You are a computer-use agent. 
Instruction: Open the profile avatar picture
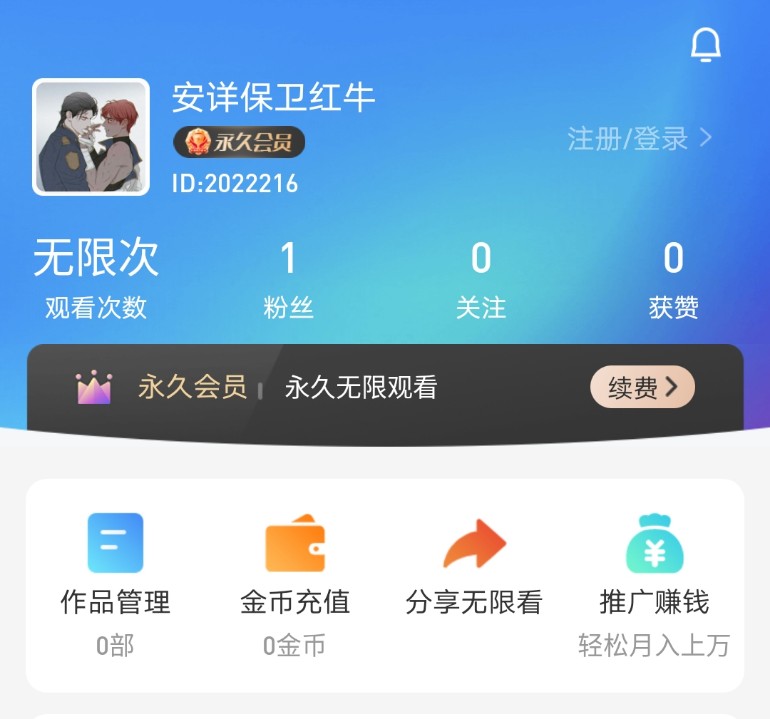coord(91,137)
